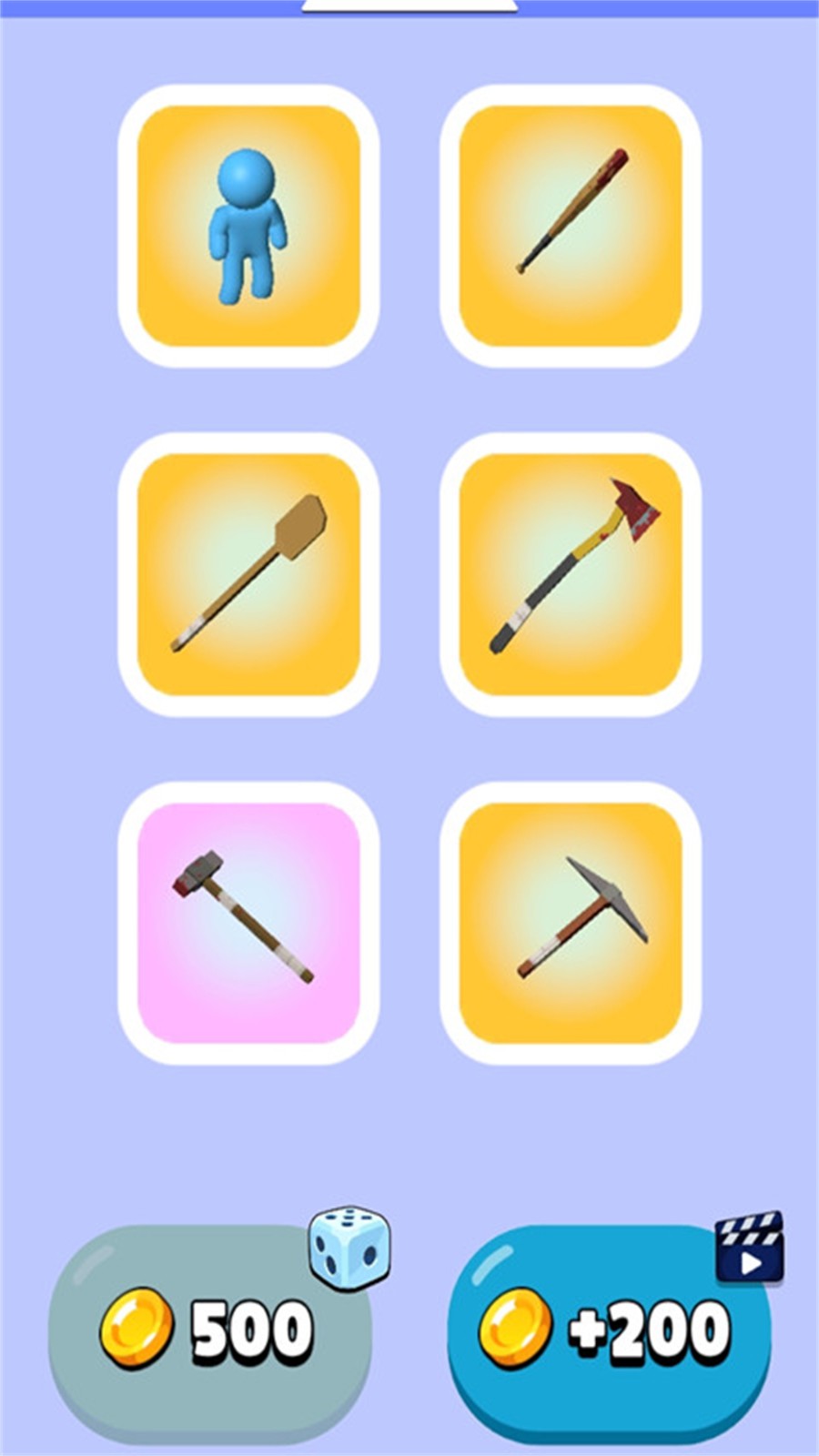Equip the sledgehammer on the pink tile
This screenshot has height=1456, width=819.
(x=248, y=923)
